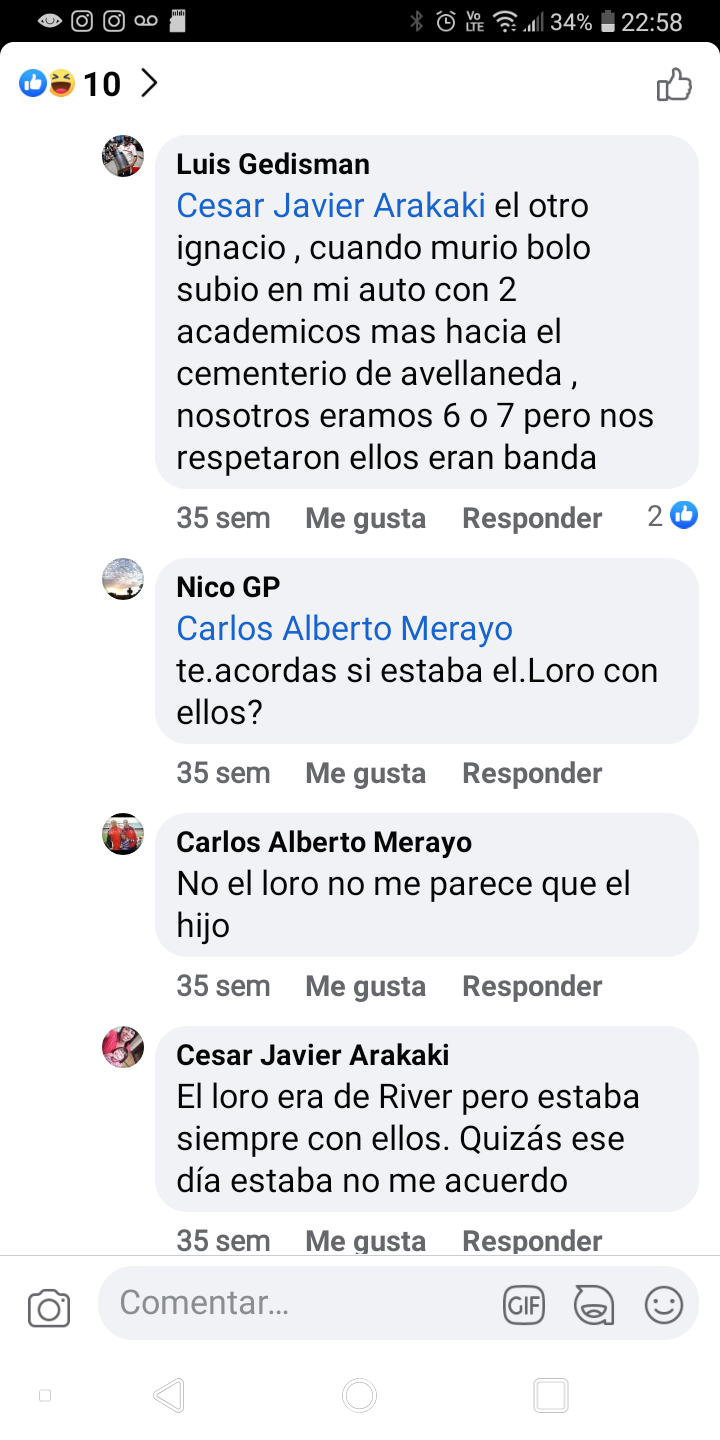The height and width of the screenshot is (1440, 720).
Task: Tap Me gusta on Nico GP's comment
Action: point(366,773)
